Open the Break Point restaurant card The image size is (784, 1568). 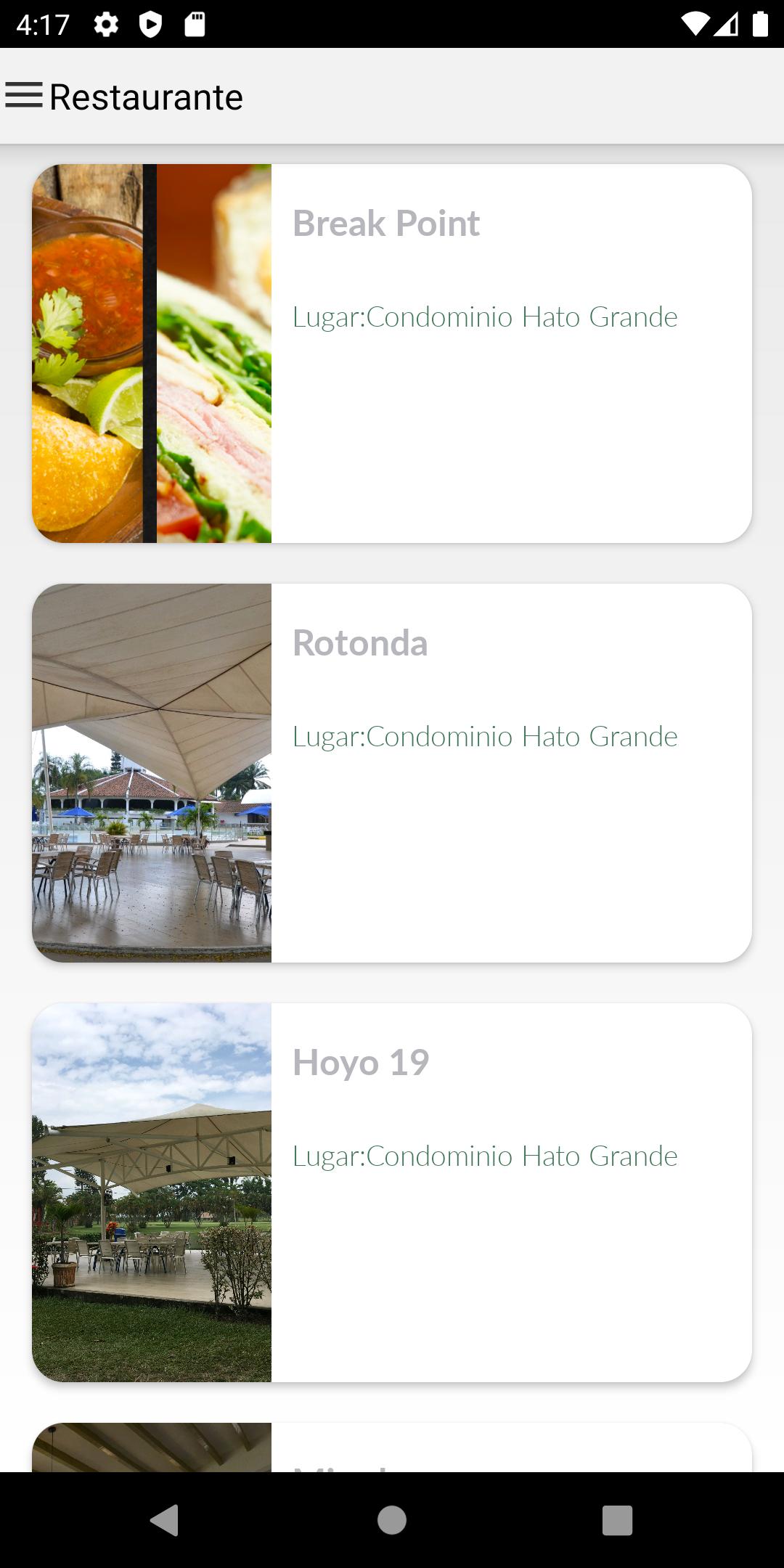392,354
